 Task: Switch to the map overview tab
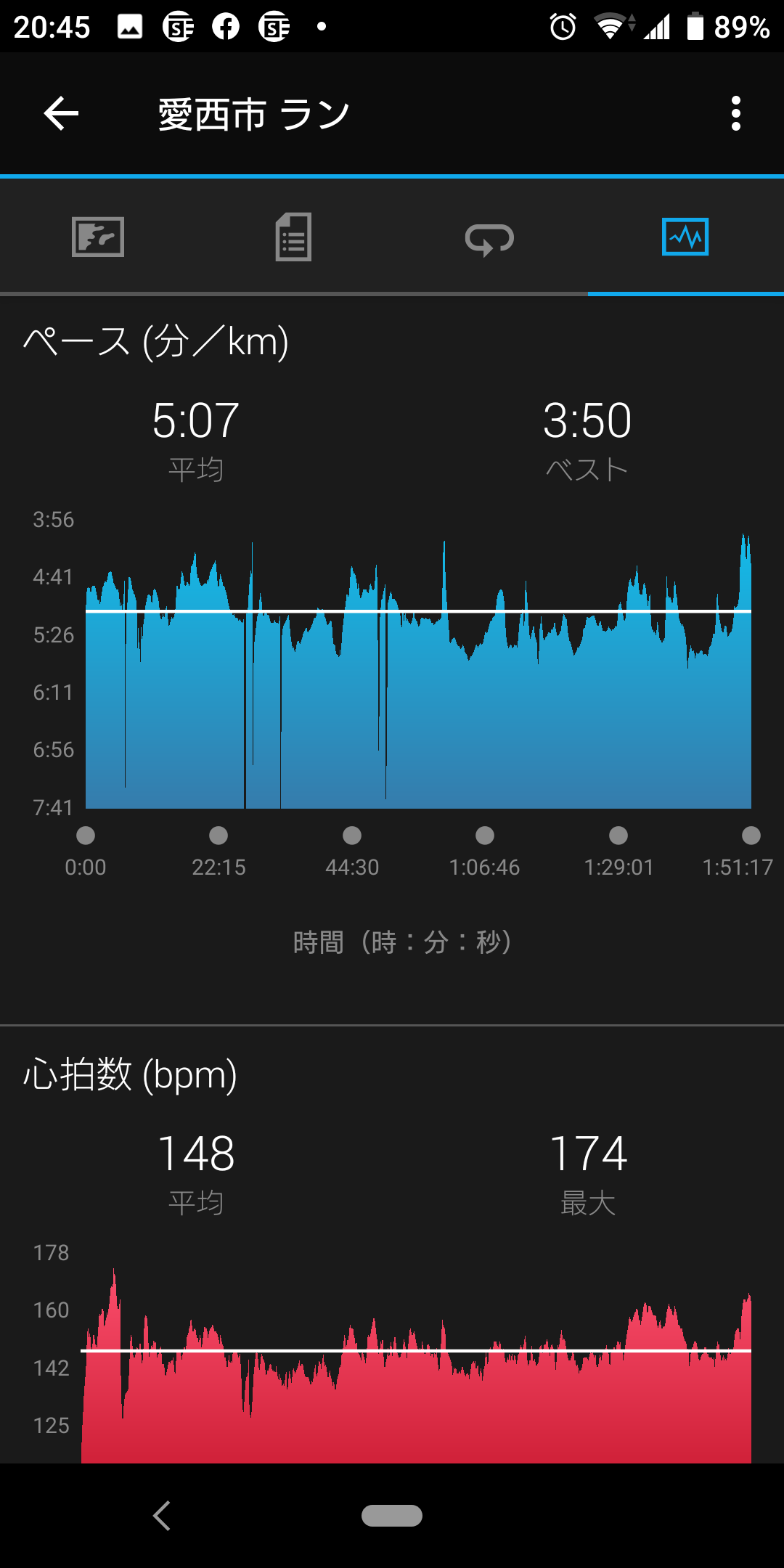click(98, 237)
